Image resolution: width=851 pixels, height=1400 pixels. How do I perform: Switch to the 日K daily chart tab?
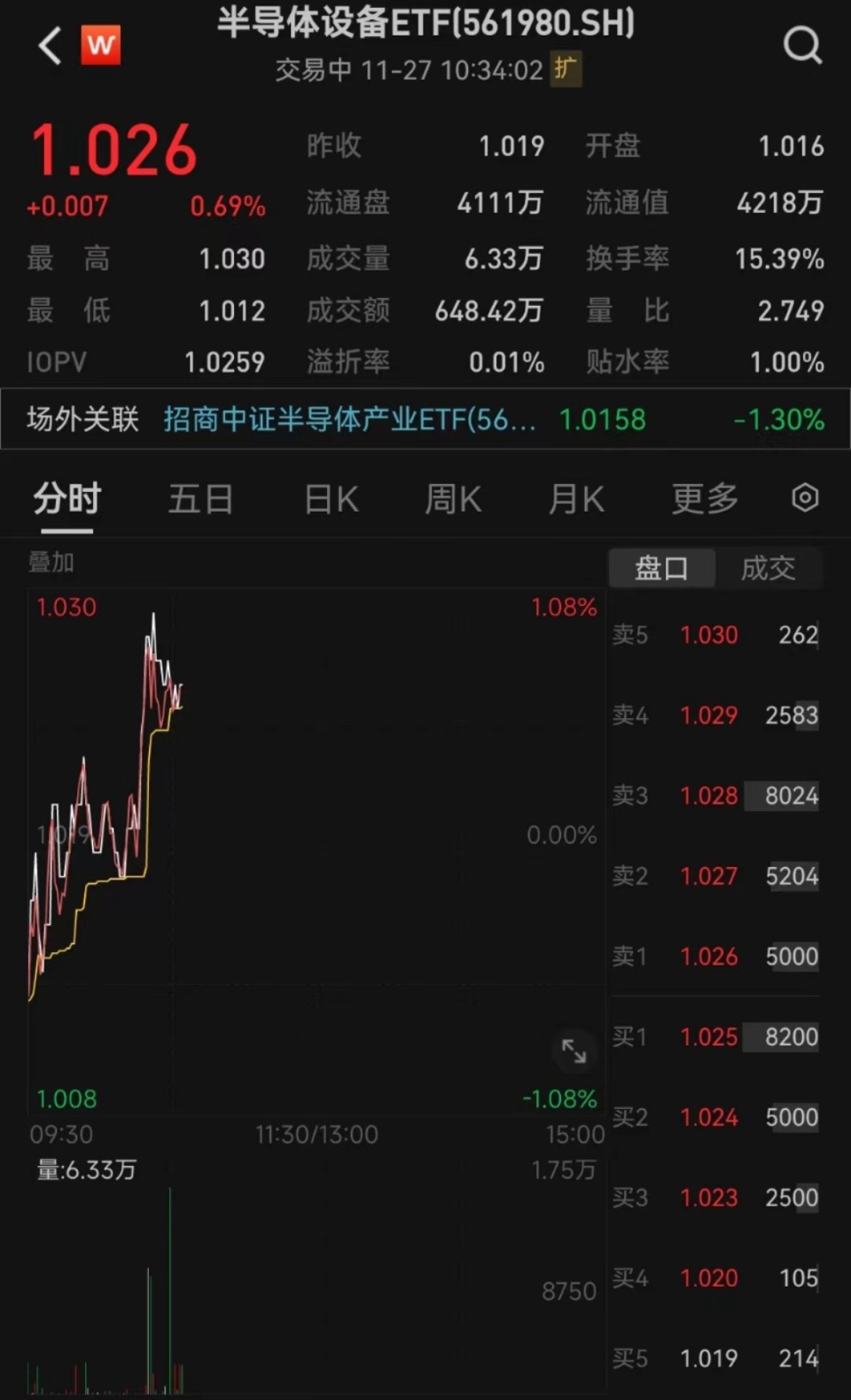(329, 498)
